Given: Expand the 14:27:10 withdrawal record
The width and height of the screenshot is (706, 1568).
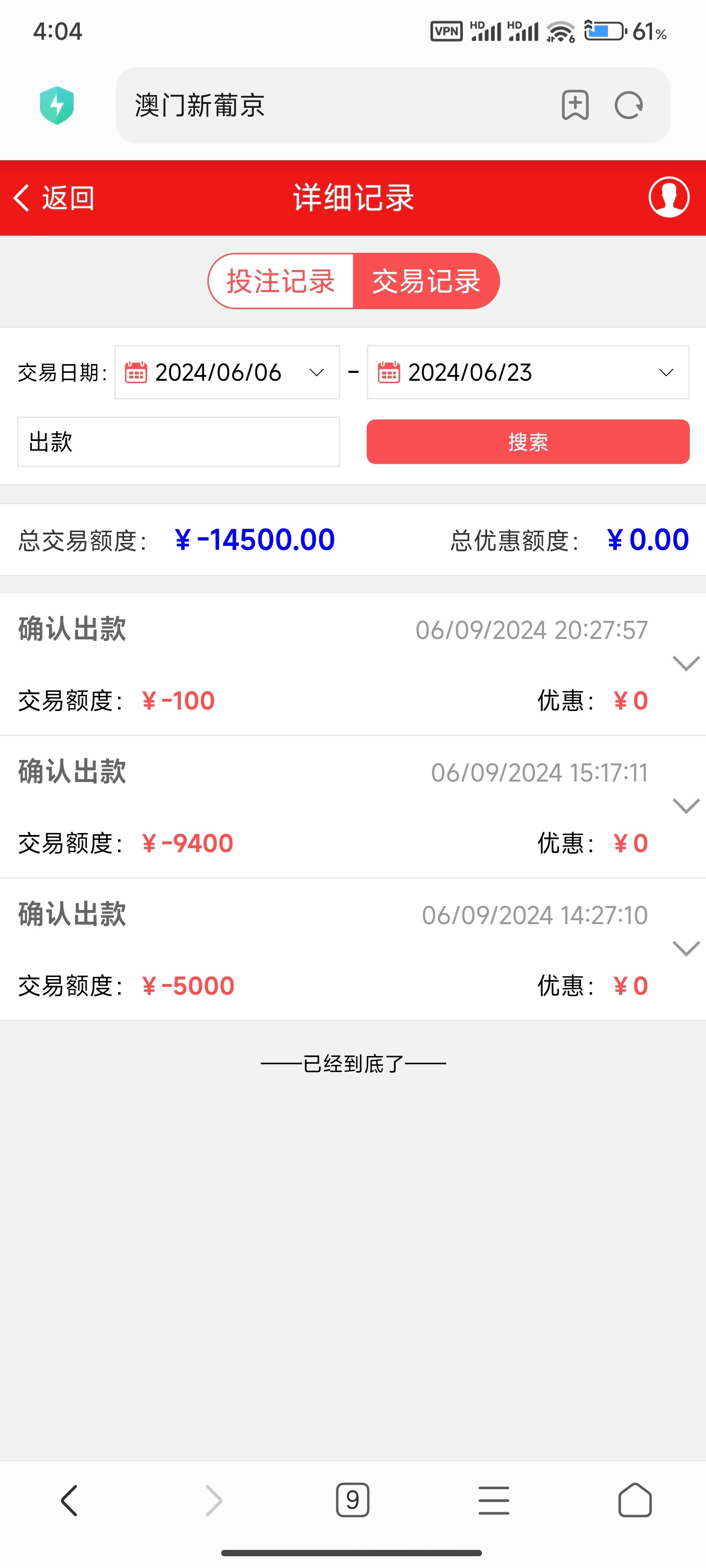Looking at the screenshot, I should (x=686, y=948).
